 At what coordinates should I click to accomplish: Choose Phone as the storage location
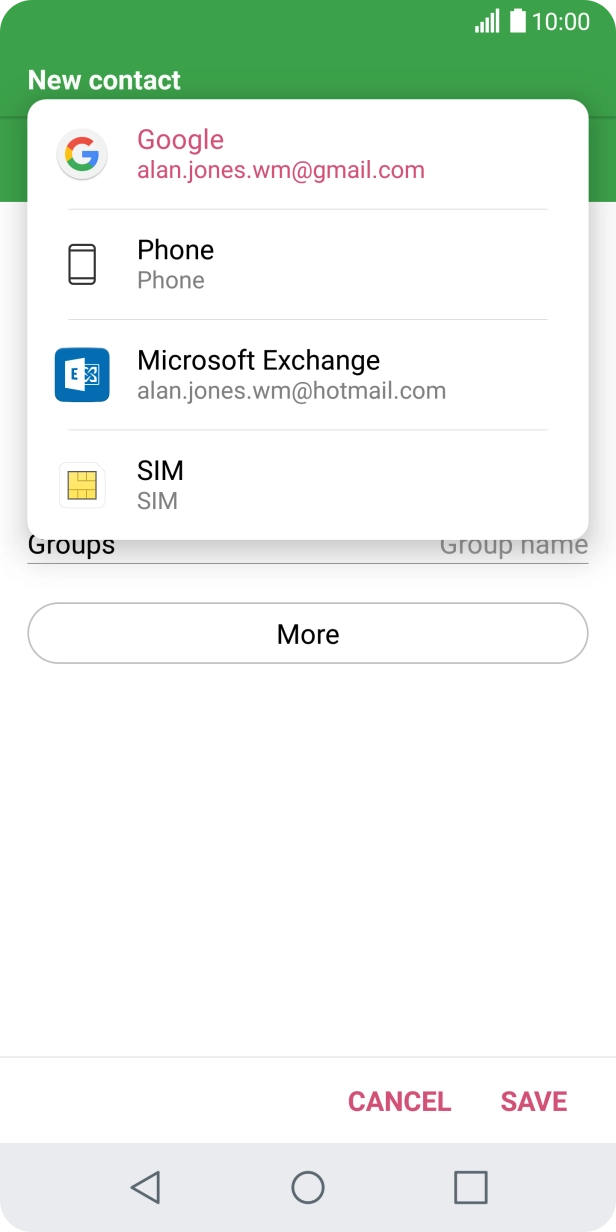pos(307,265)
